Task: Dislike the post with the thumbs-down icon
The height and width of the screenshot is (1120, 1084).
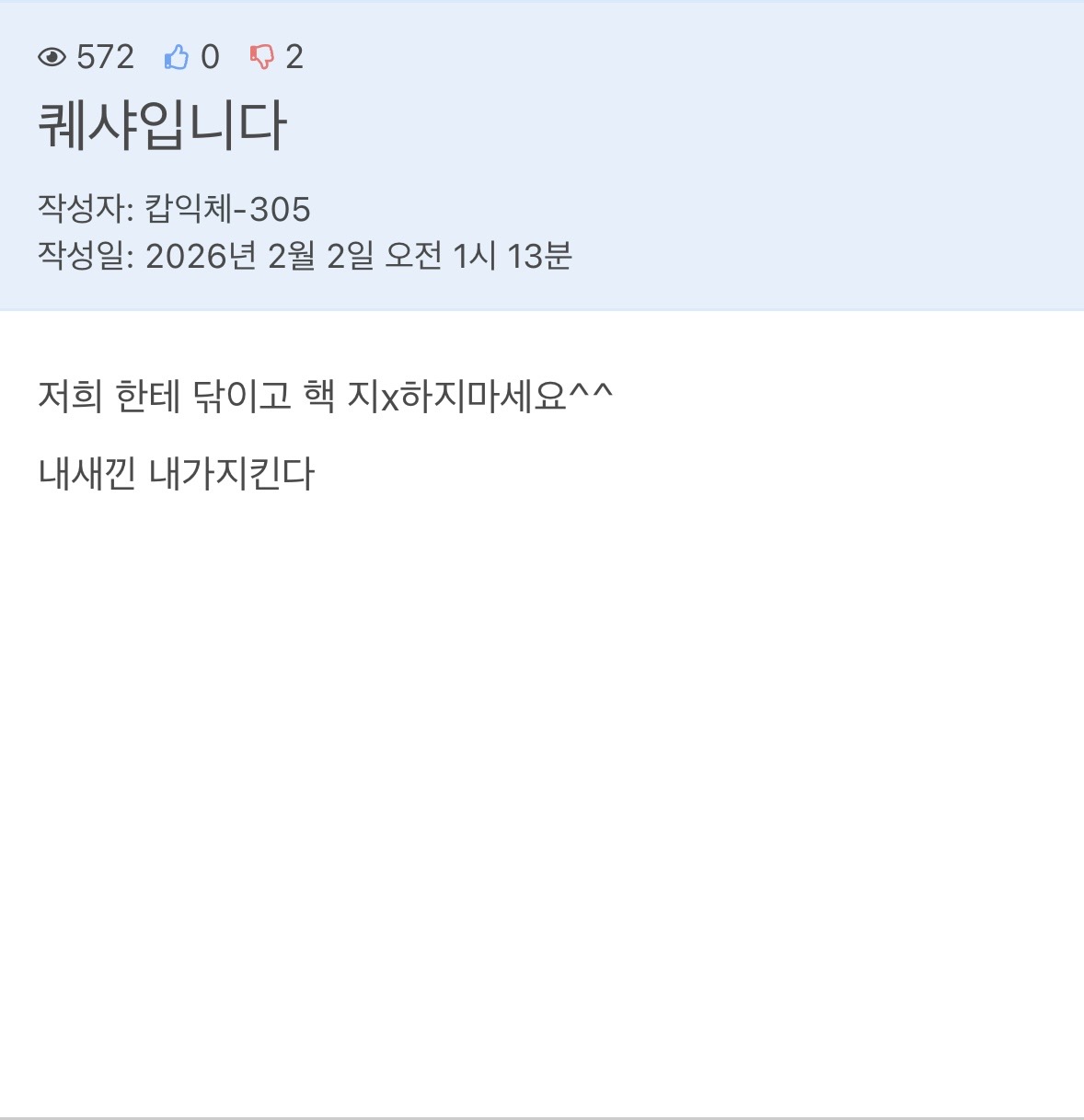Action: 262,58
